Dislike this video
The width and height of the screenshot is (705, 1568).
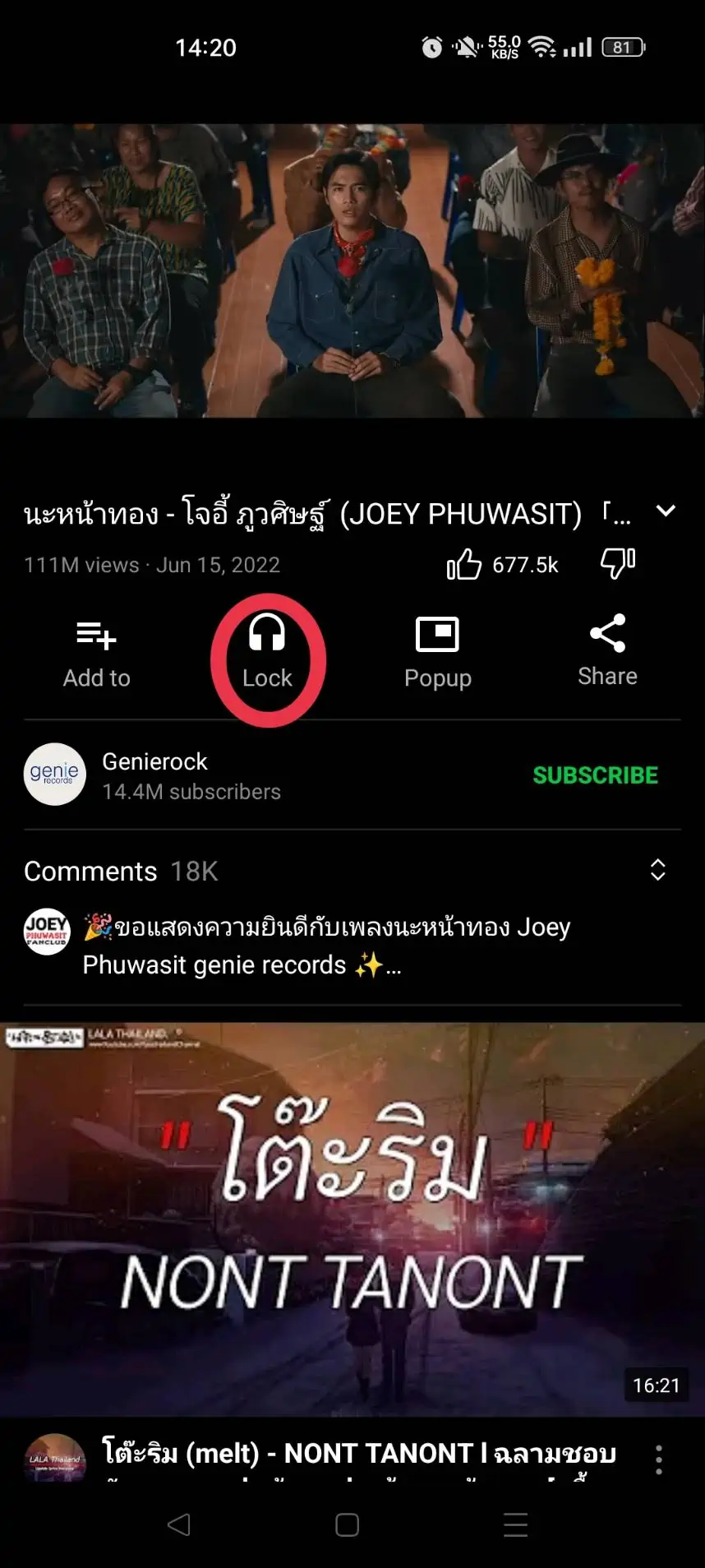618,563
